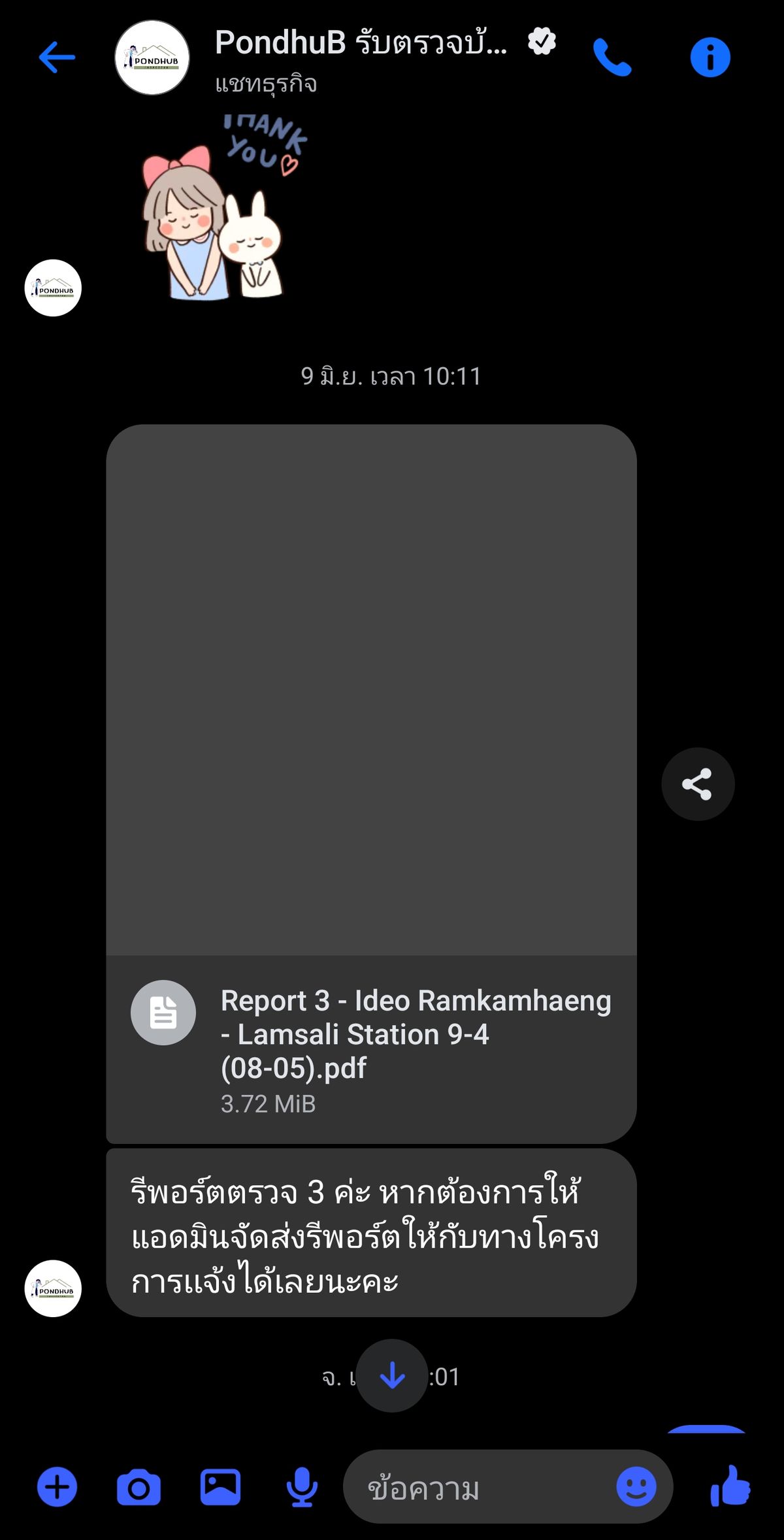The height and width of the screenshot is (1540, 784).
Task: Start a voice call with PondhuB
Action: [x=612, y=58]
